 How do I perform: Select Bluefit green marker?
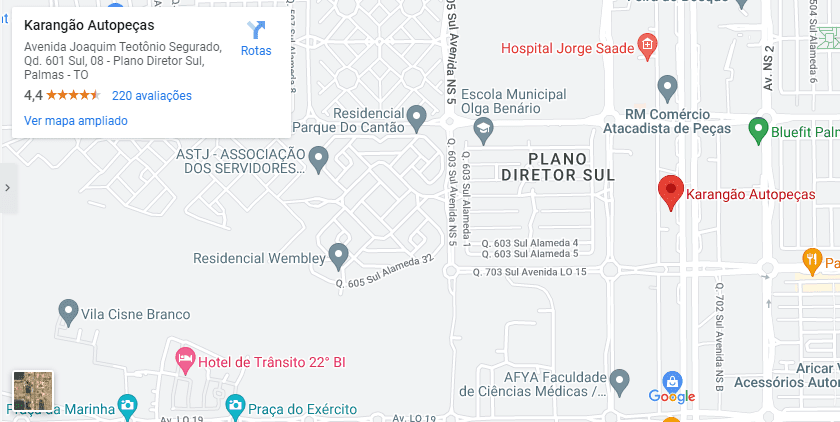[x=758, y=127]
